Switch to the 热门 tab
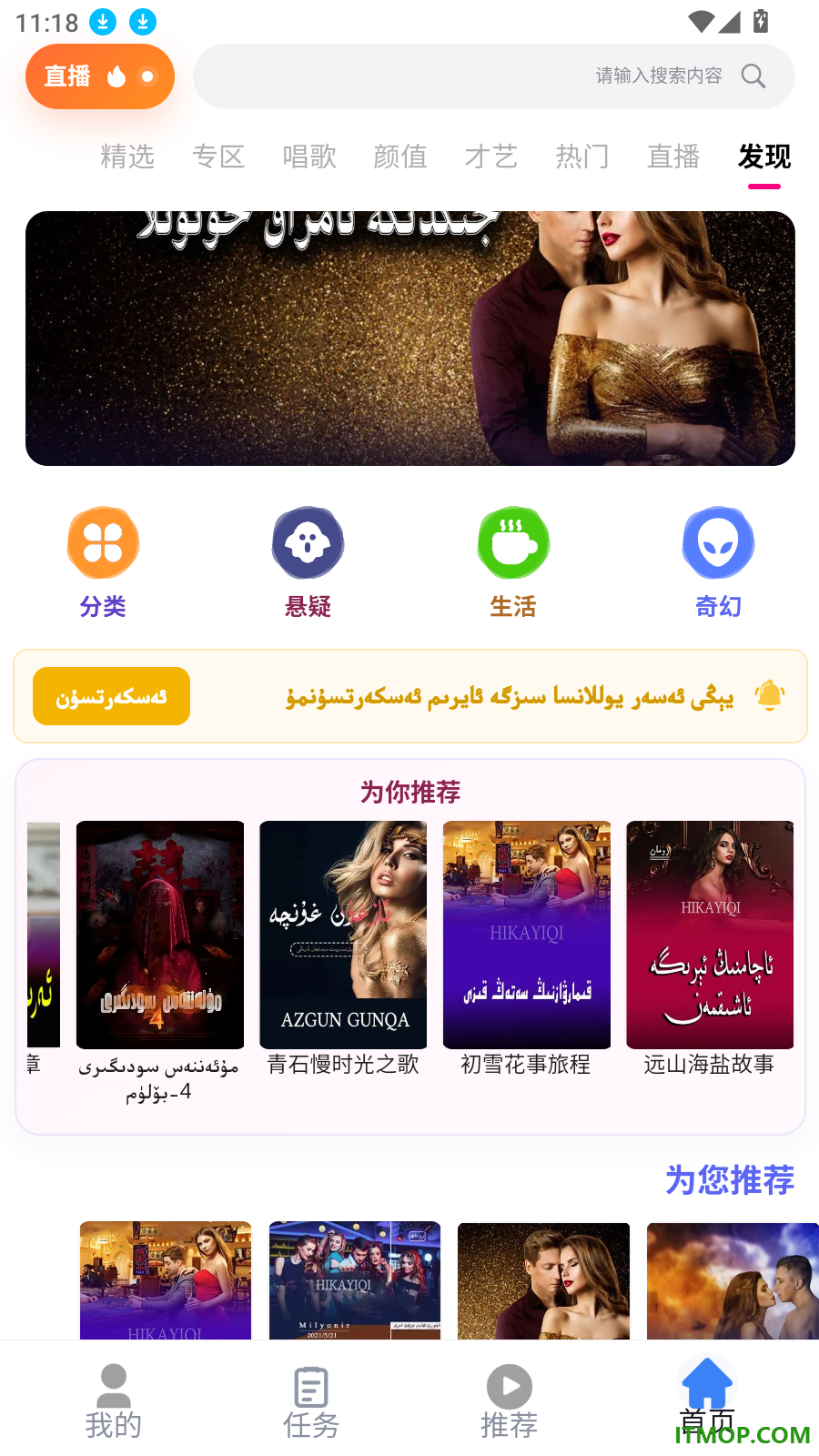Screen dimensions: 819x1456 pos(582,157)
